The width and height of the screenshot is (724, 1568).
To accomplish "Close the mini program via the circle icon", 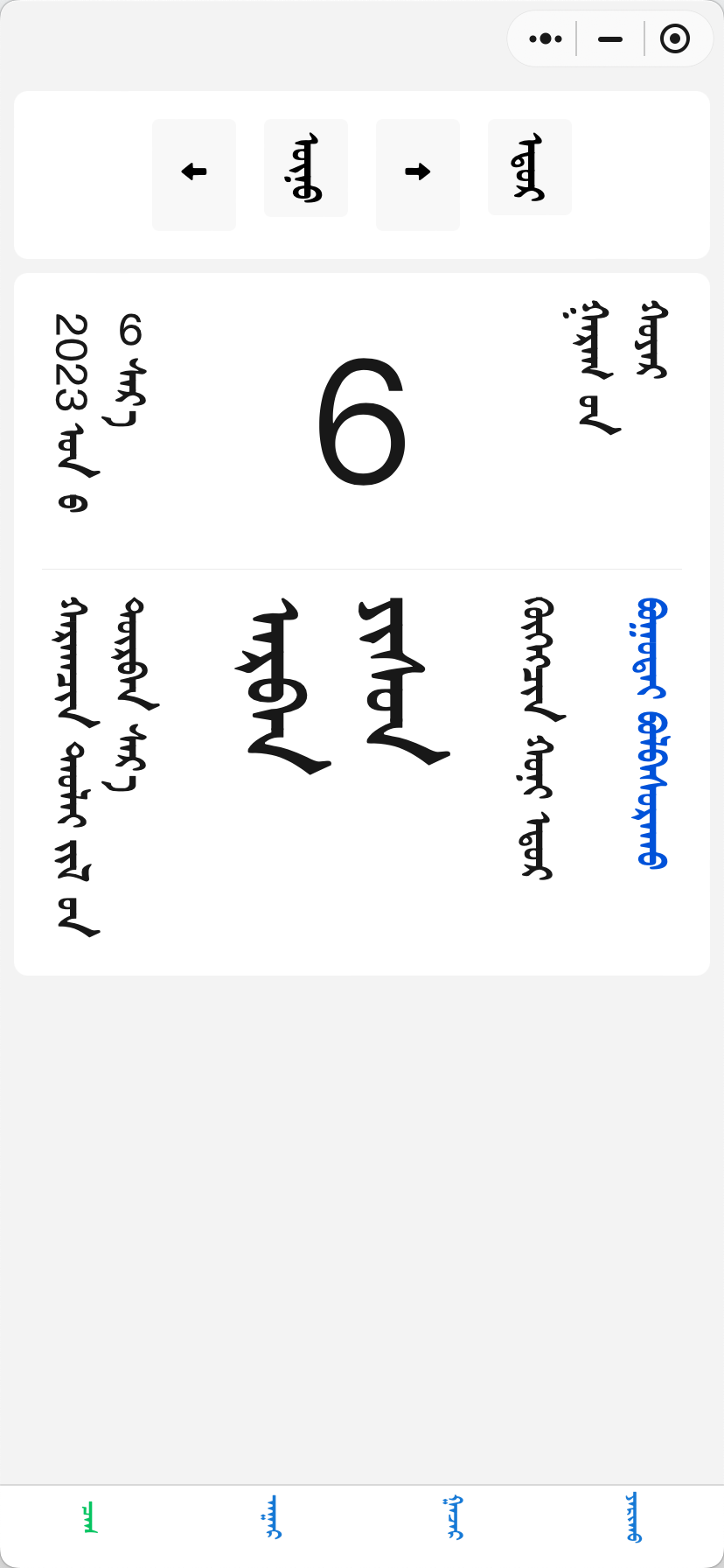I will point(675,38).
